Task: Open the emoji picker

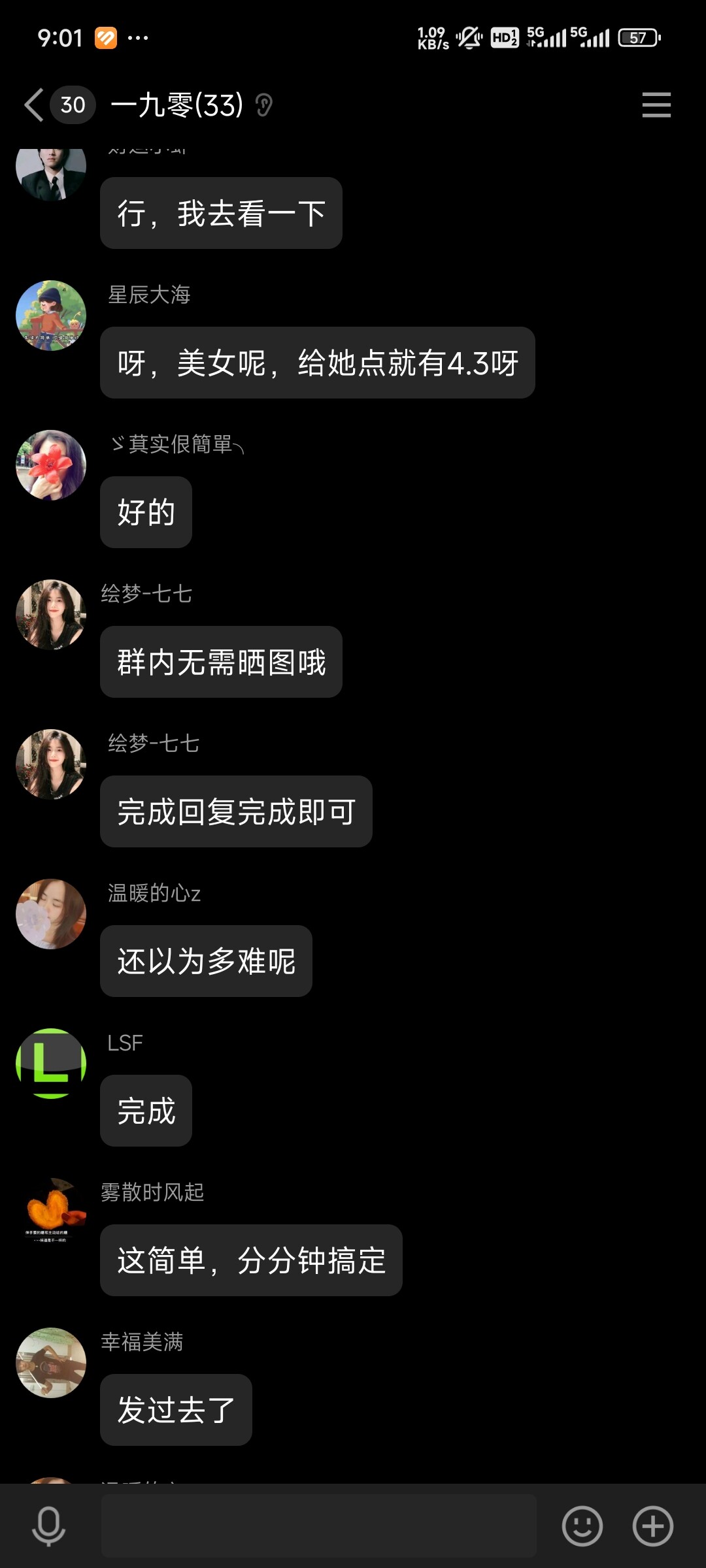Action: point(582,1526)
